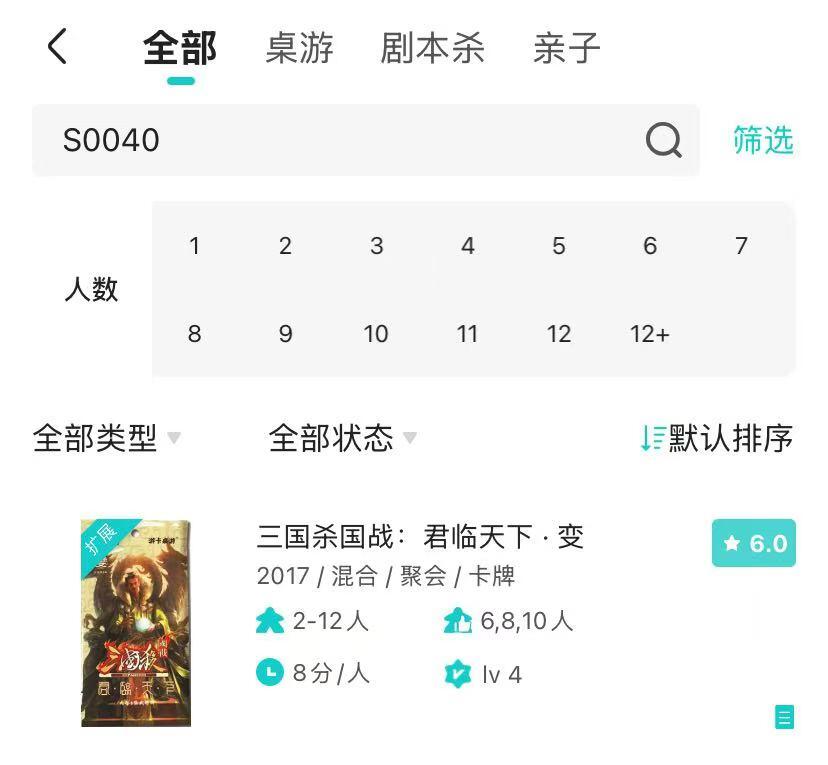This screenshot has height=765, width=828.
Task: Switch to the 桌游 tab
Action: (299, 48)
